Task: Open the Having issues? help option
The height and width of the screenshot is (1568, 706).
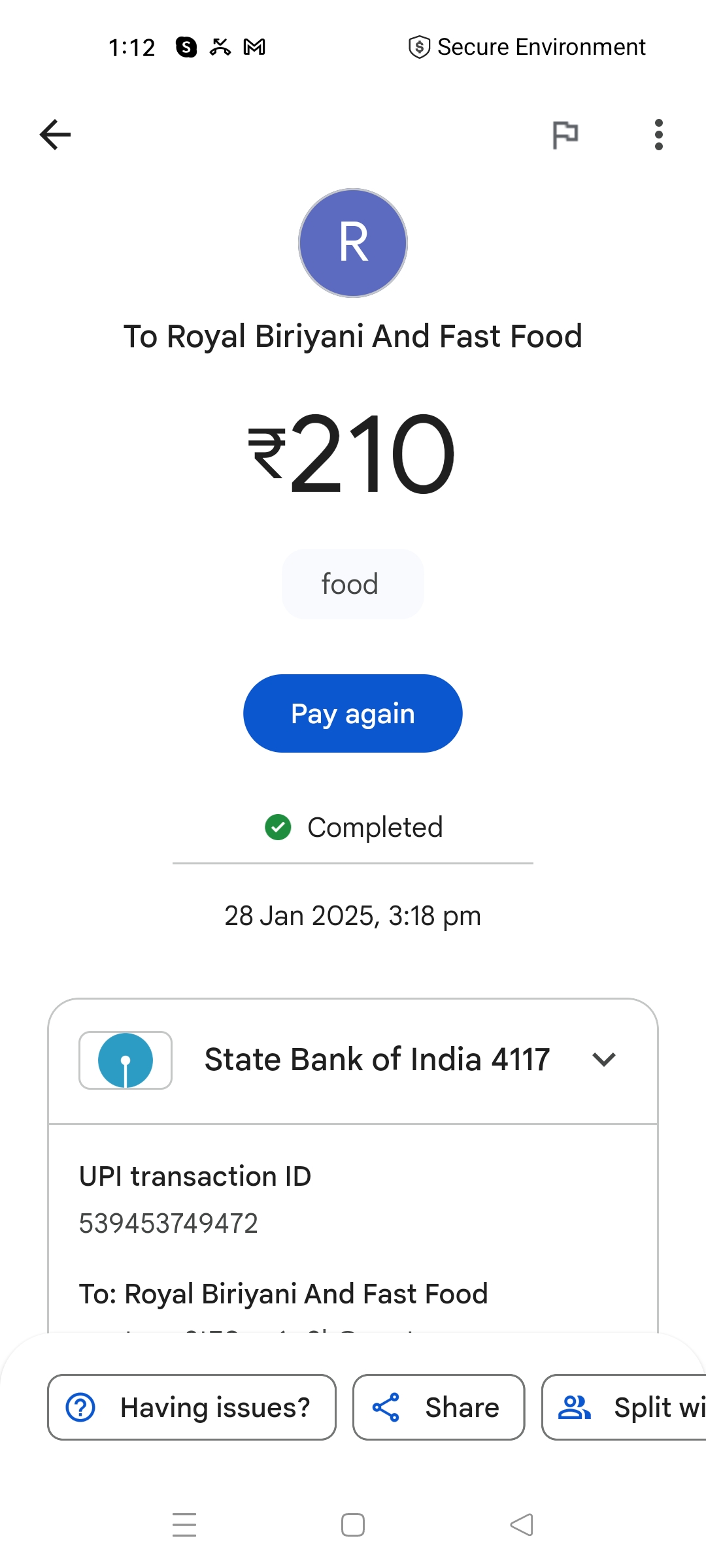Action: pos(192,1407)
